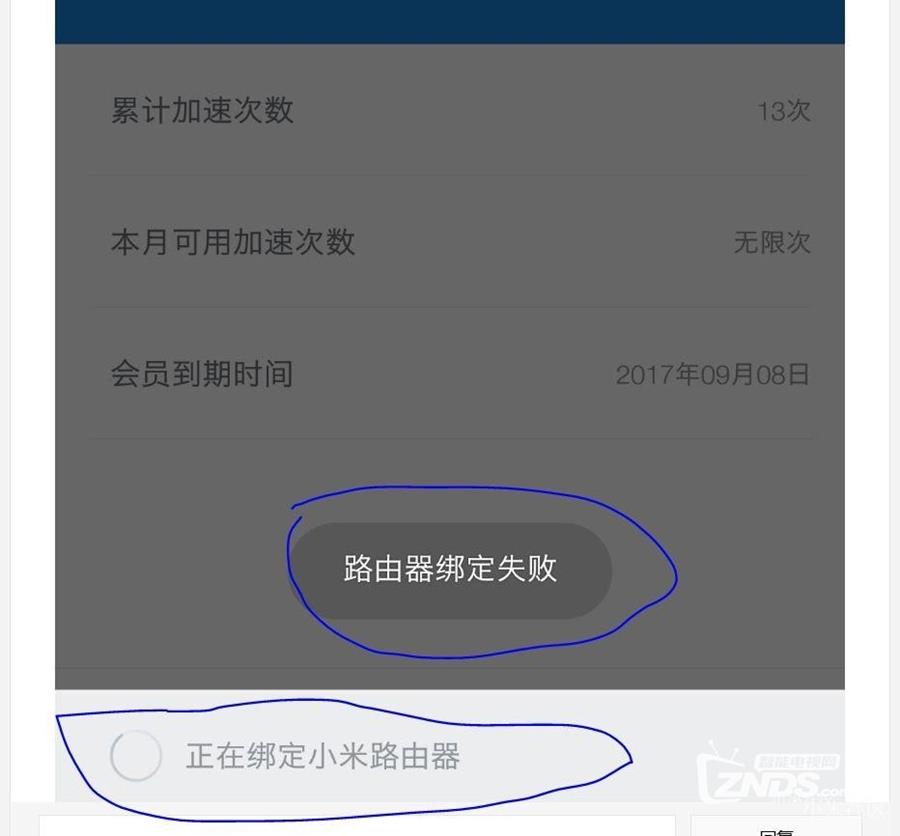Tap the reply text box below the image

[357, 826]
